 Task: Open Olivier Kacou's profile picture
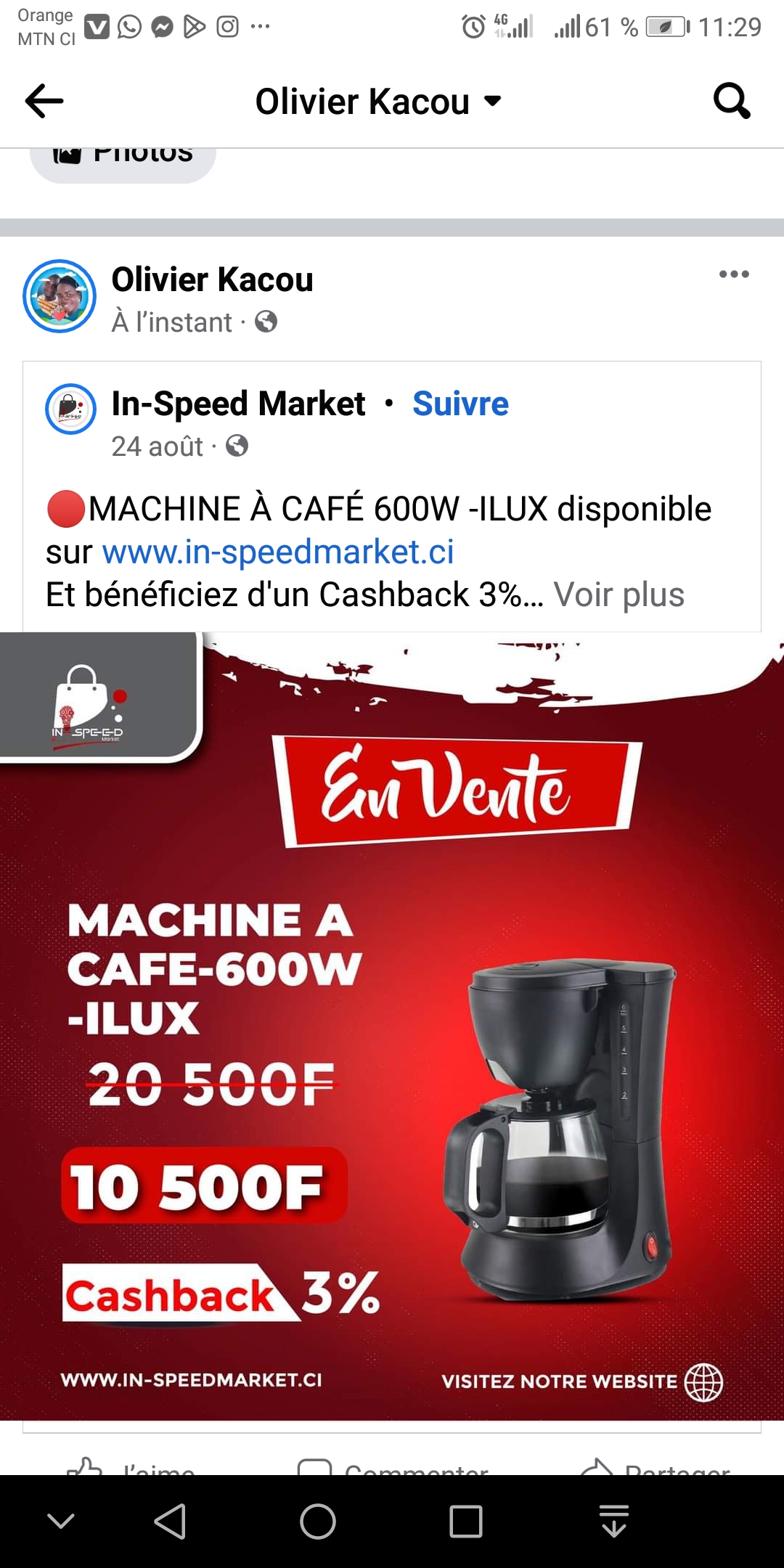[60, 296]
